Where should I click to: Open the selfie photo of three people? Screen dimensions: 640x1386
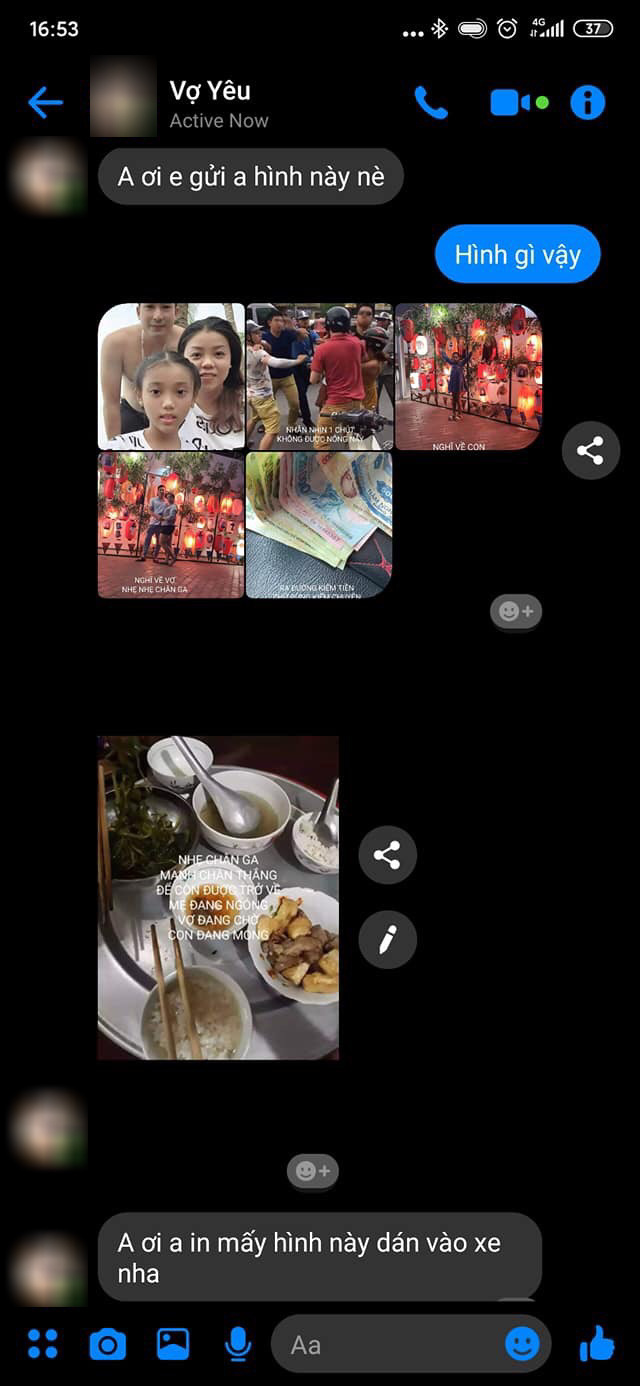(171, 376)
